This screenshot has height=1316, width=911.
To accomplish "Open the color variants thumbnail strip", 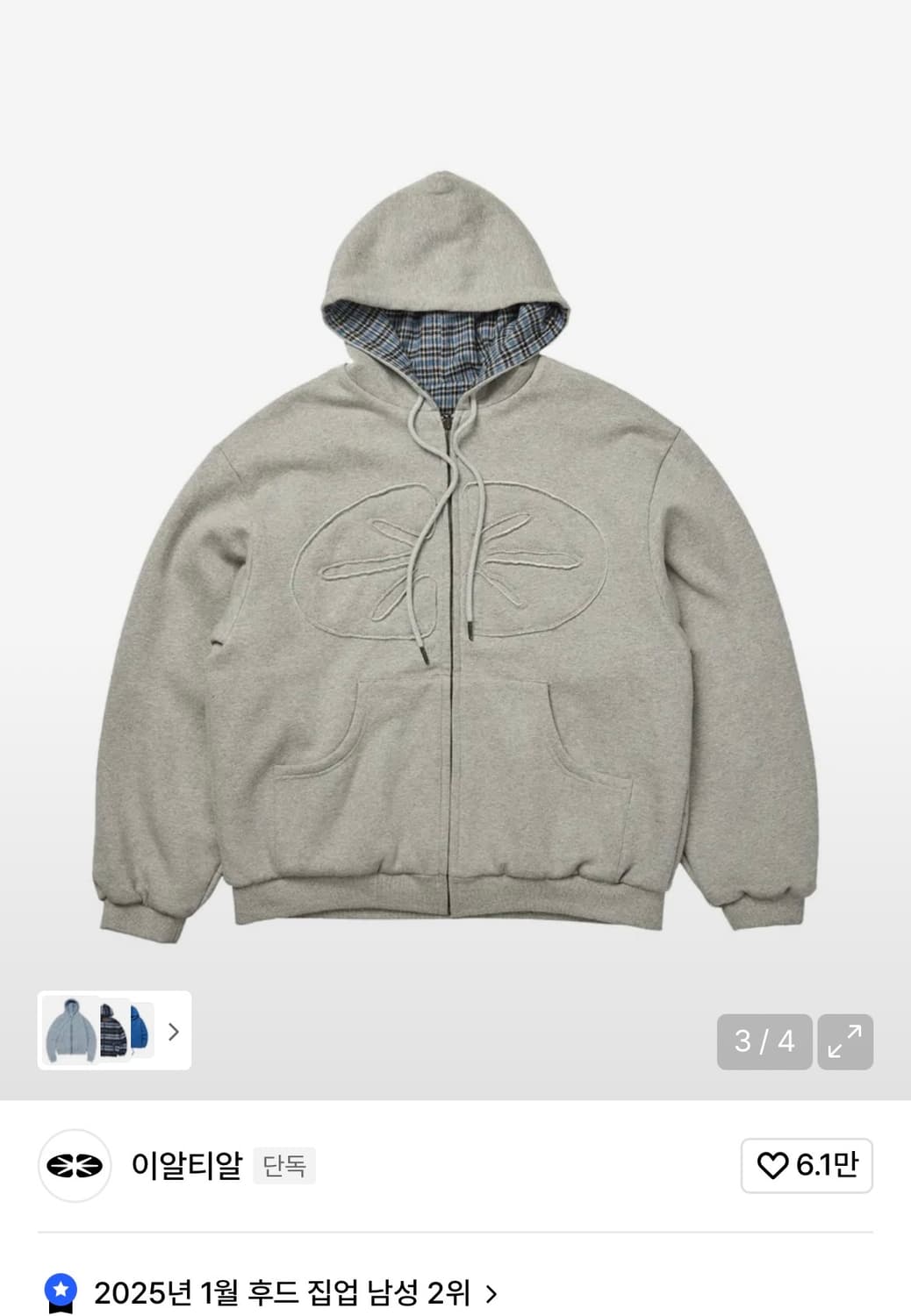I will tap(114, 1030).
